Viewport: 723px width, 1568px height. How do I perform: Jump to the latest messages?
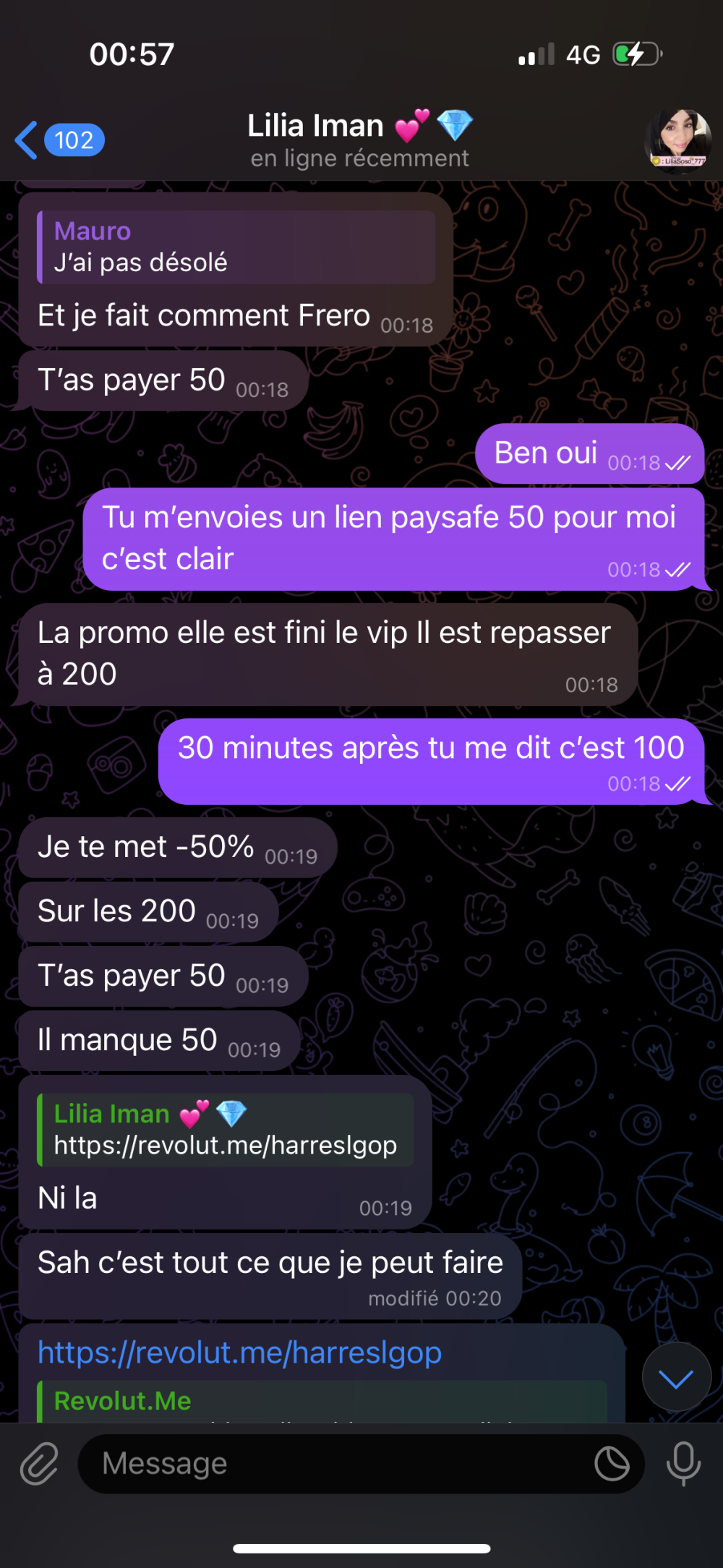point(676,1377)
